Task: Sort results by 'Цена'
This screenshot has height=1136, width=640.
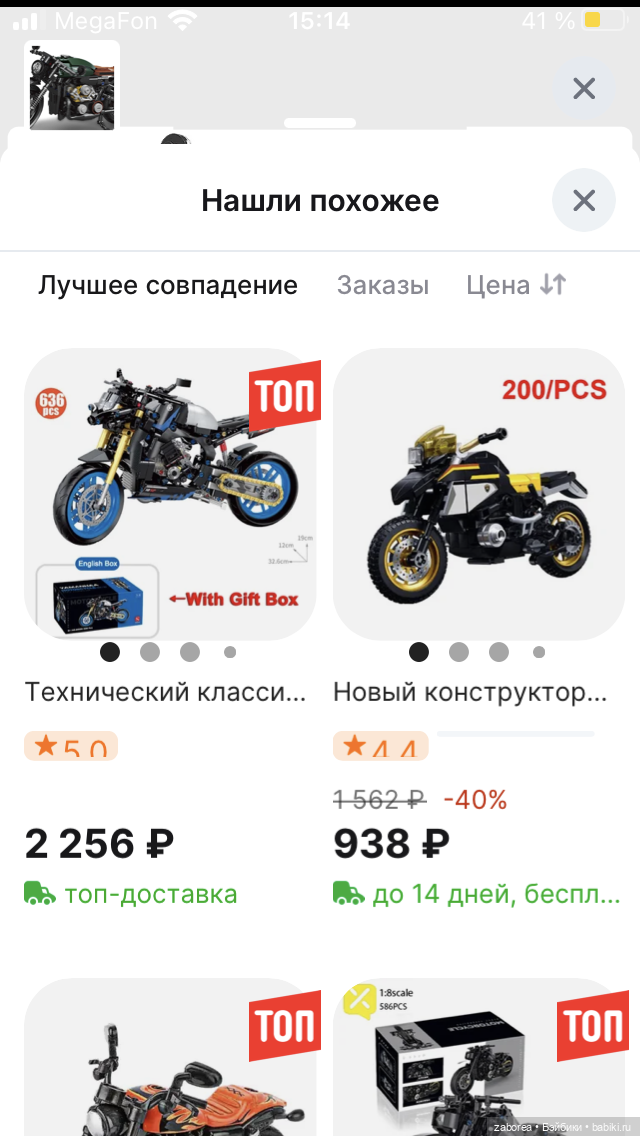Action: pyautogui.click(x=516, y=285)
